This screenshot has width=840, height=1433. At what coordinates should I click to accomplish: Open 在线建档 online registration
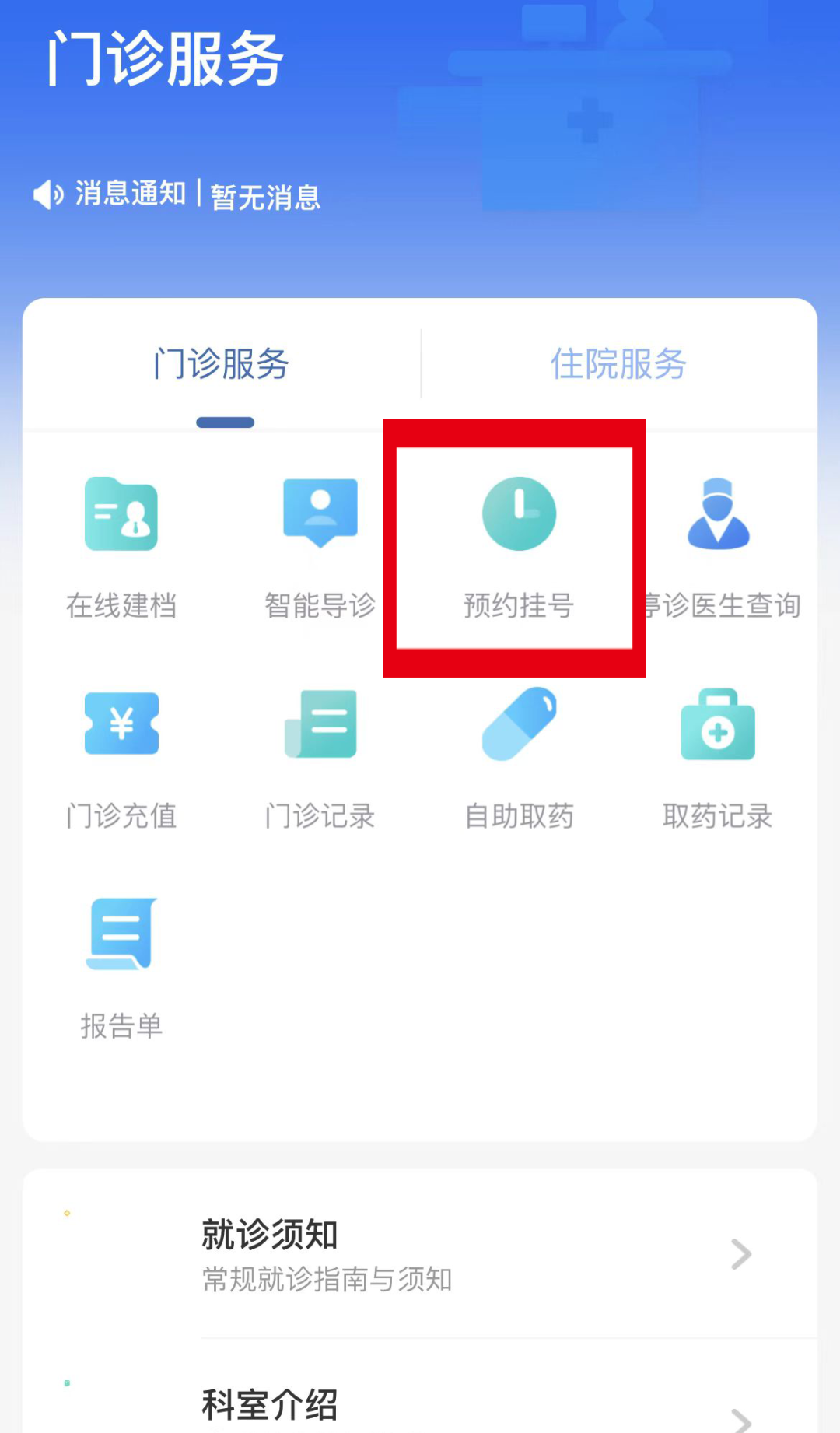121,545
